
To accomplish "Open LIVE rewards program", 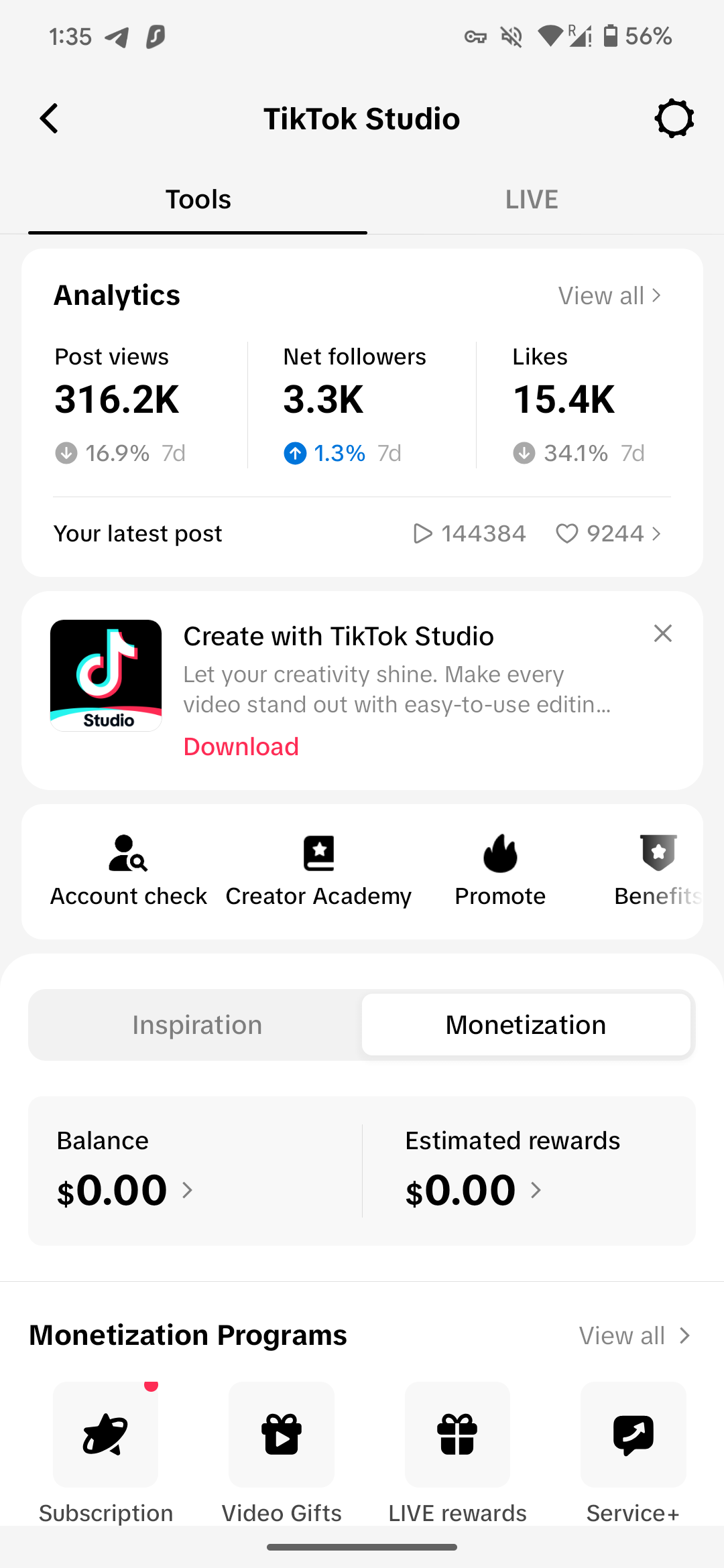I will pyautogui.click(x=458, y=1453).
